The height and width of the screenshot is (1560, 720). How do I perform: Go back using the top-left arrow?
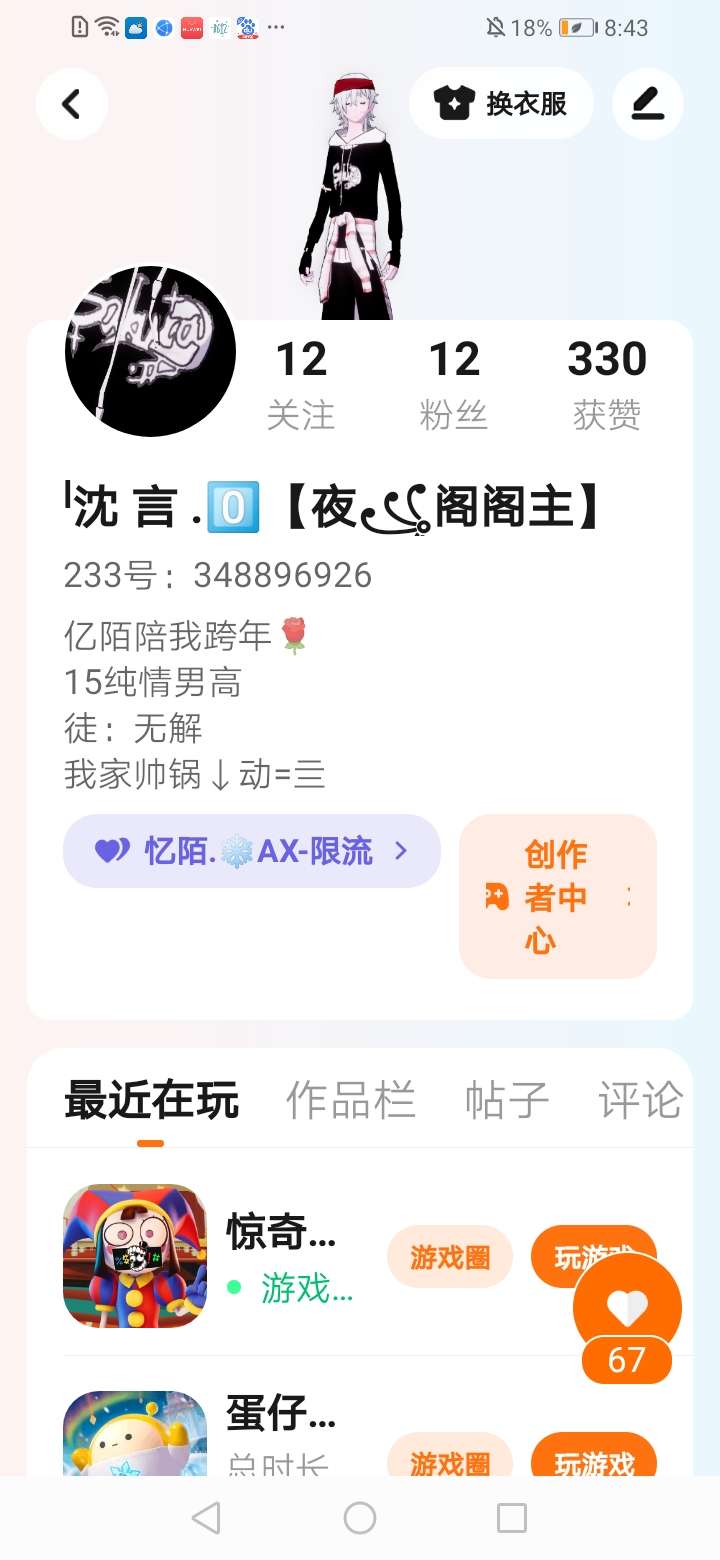point(71,103)
